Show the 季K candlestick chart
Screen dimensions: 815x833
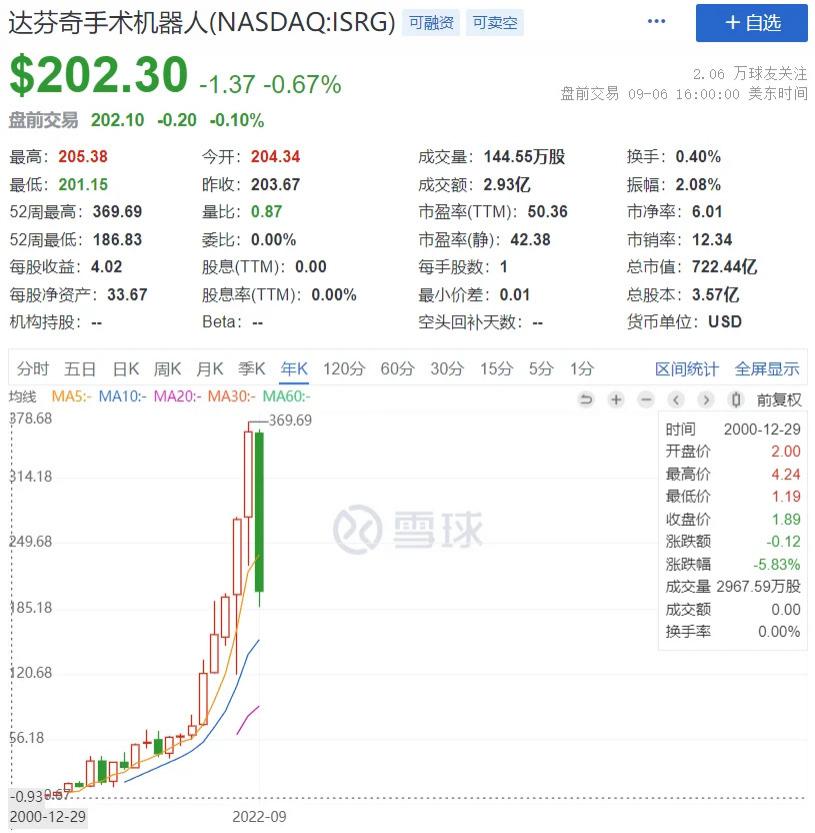[252, 369]
